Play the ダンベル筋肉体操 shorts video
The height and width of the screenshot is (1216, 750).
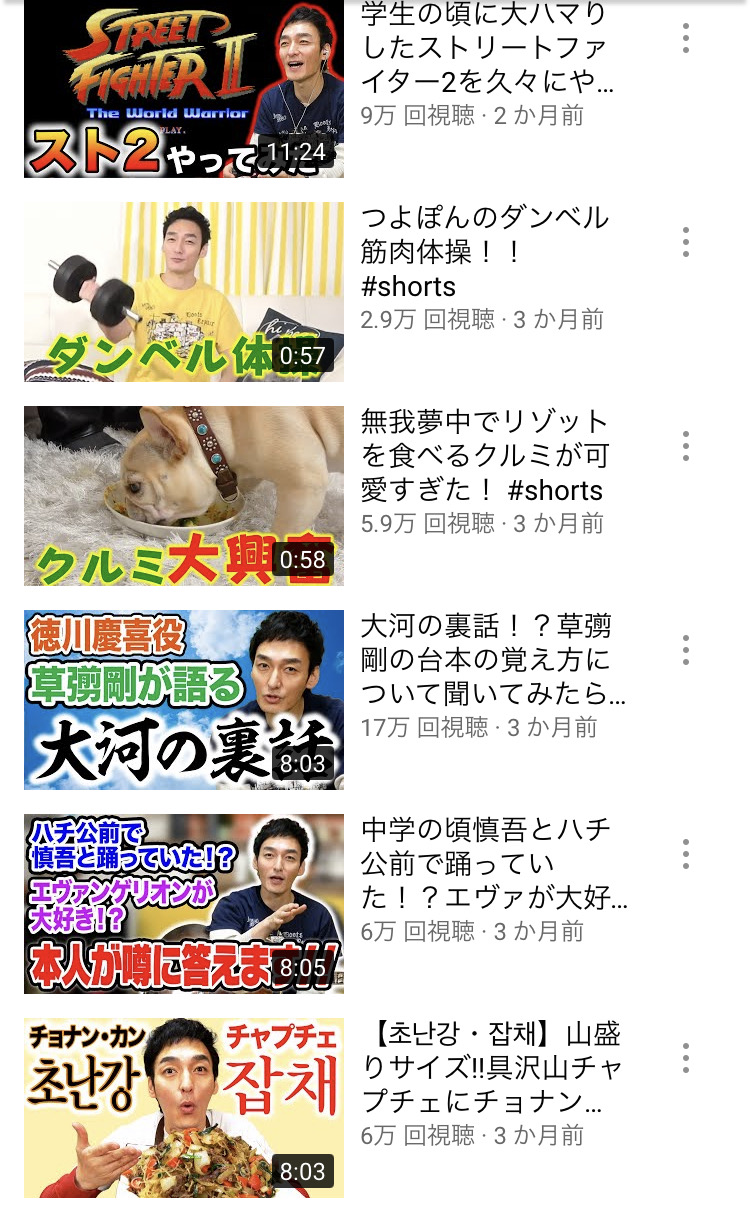click(184, 292)
